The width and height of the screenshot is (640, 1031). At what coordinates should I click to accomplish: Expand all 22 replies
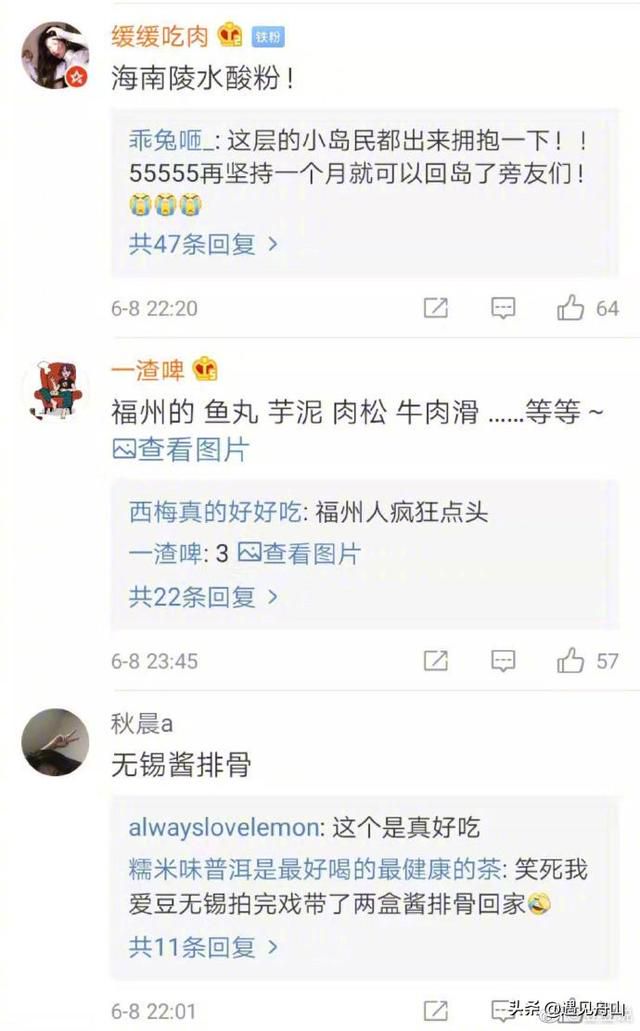pos(203,597)
